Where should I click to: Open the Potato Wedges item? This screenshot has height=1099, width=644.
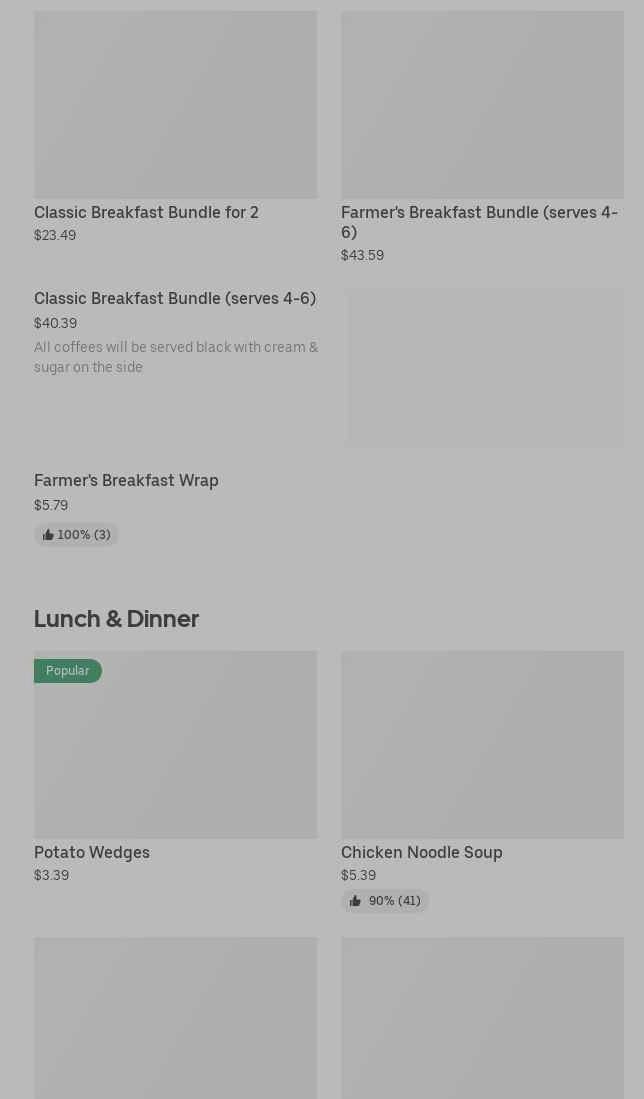[x=92, y=852]
